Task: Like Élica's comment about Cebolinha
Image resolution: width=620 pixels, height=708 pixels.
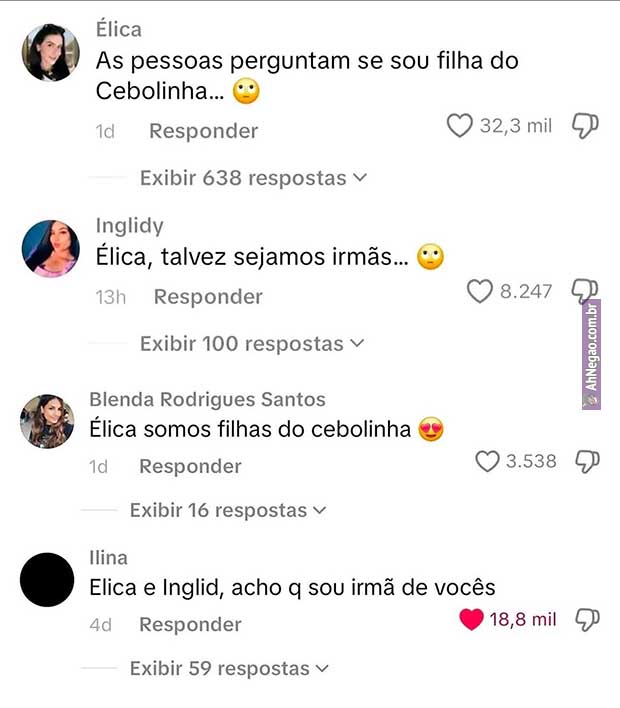Action: (459, 126)
